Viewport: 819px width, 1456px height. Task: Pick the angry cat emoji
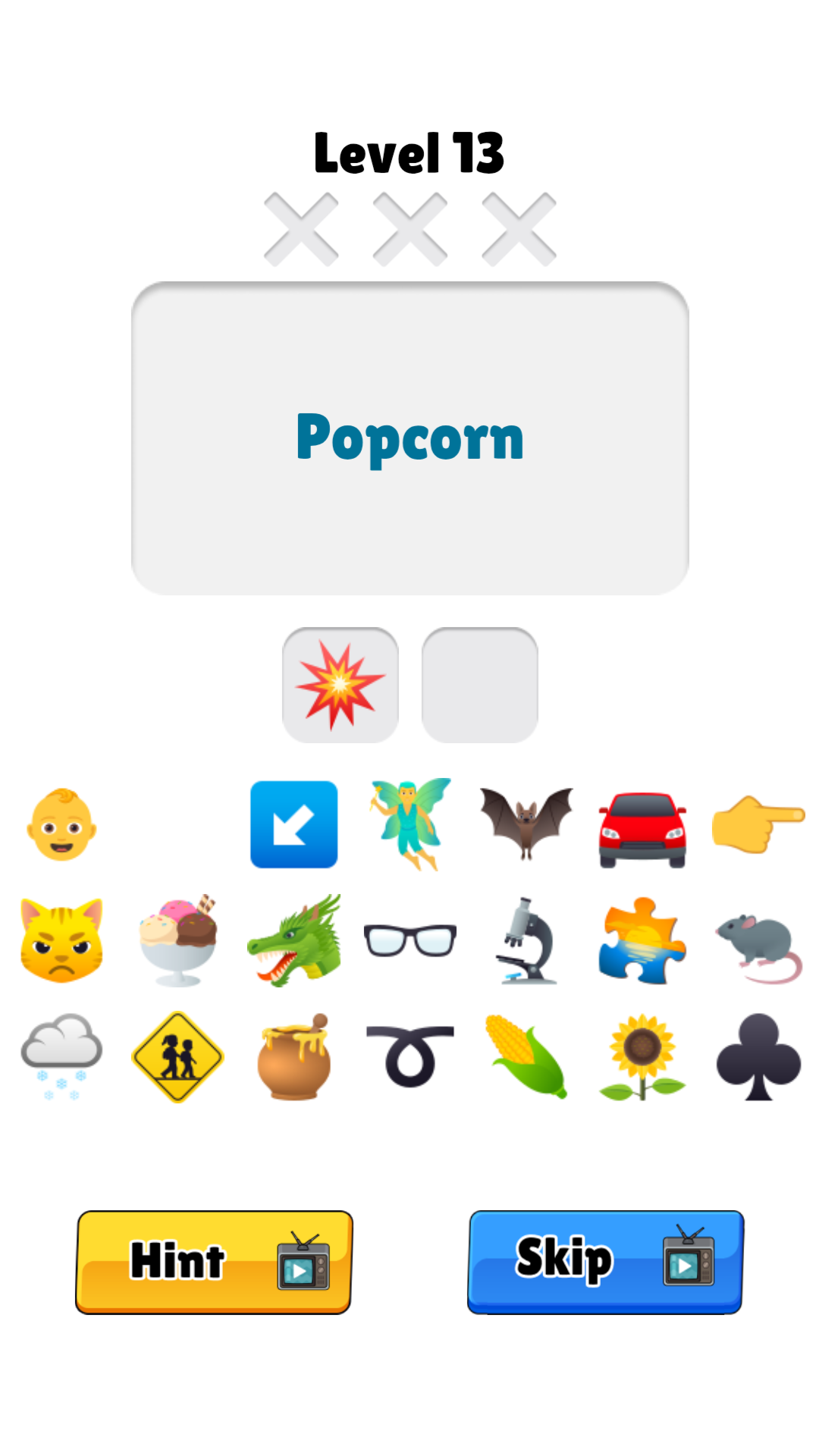(61, 940)
